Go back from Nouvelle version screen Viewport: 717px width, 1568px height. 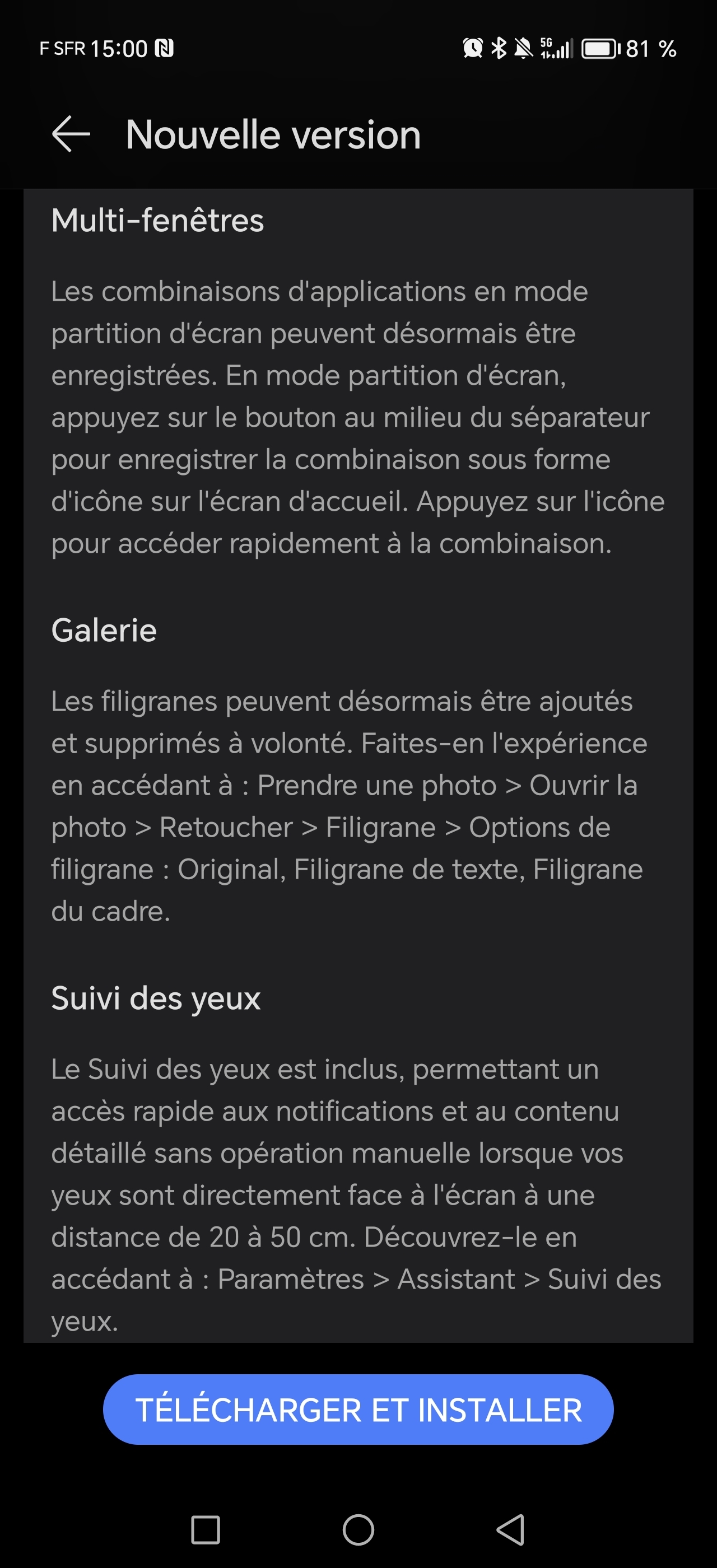pos(71,134)
